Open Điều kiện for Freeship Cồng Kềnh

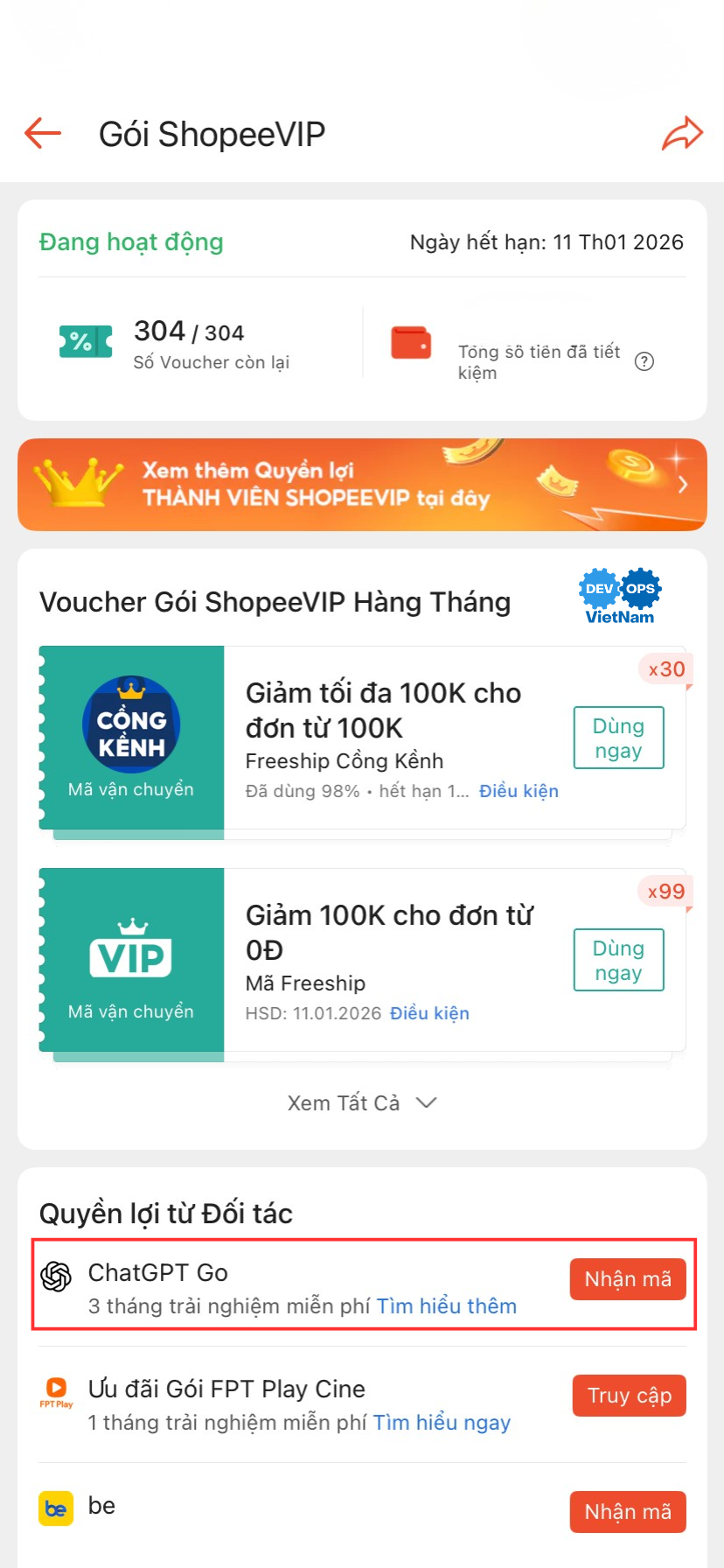[519, 790]
